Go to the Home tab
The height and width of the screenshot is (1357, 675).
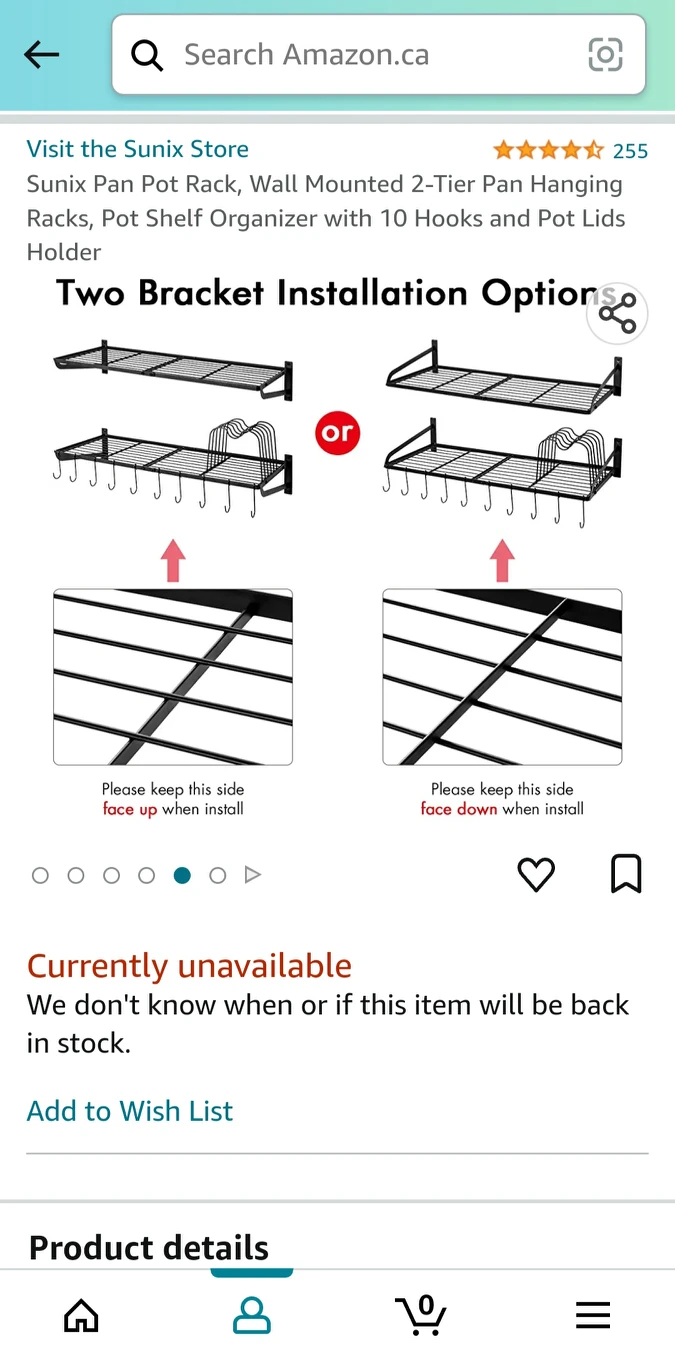[81, 1315]
